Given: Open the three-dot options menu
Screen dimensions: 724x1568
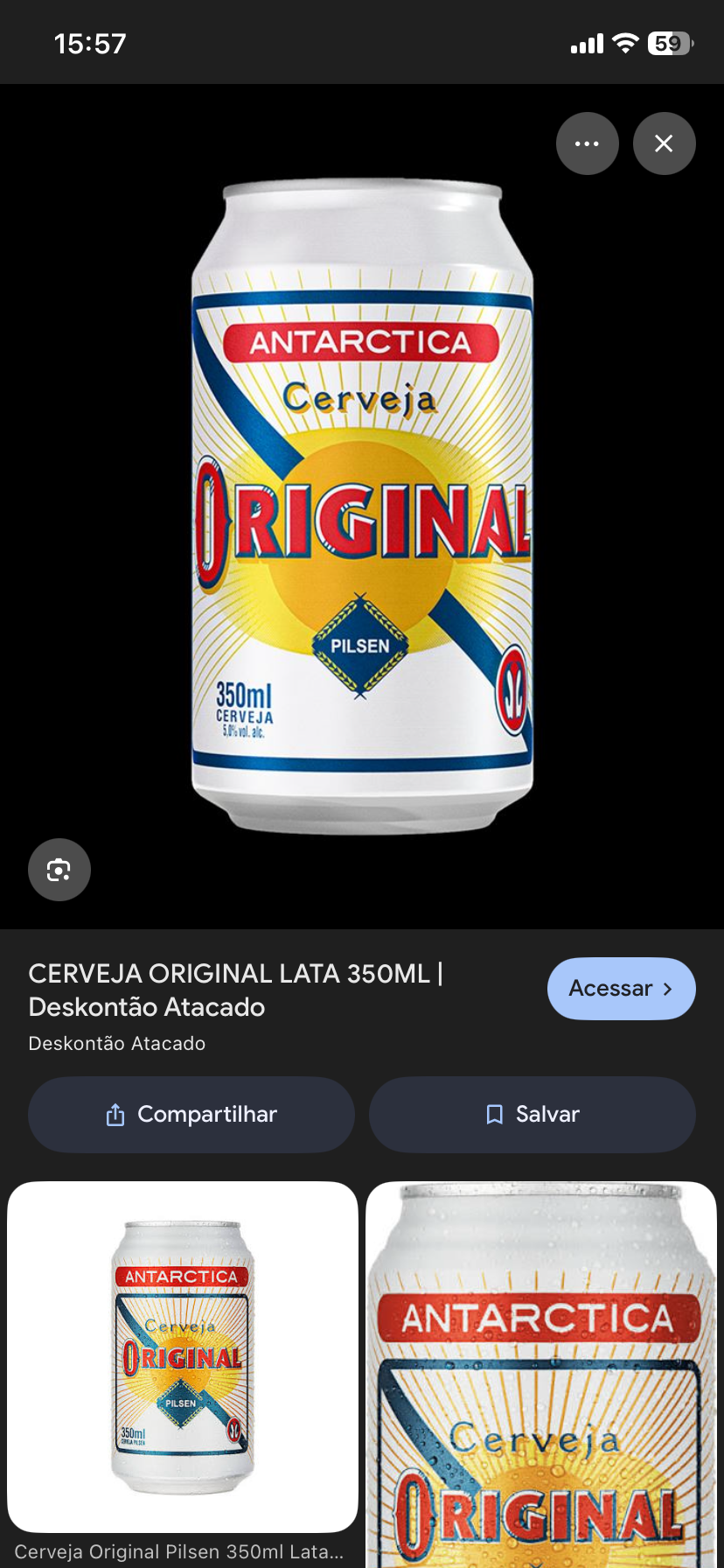Looking at the screenshot, I should coord(587,143).
